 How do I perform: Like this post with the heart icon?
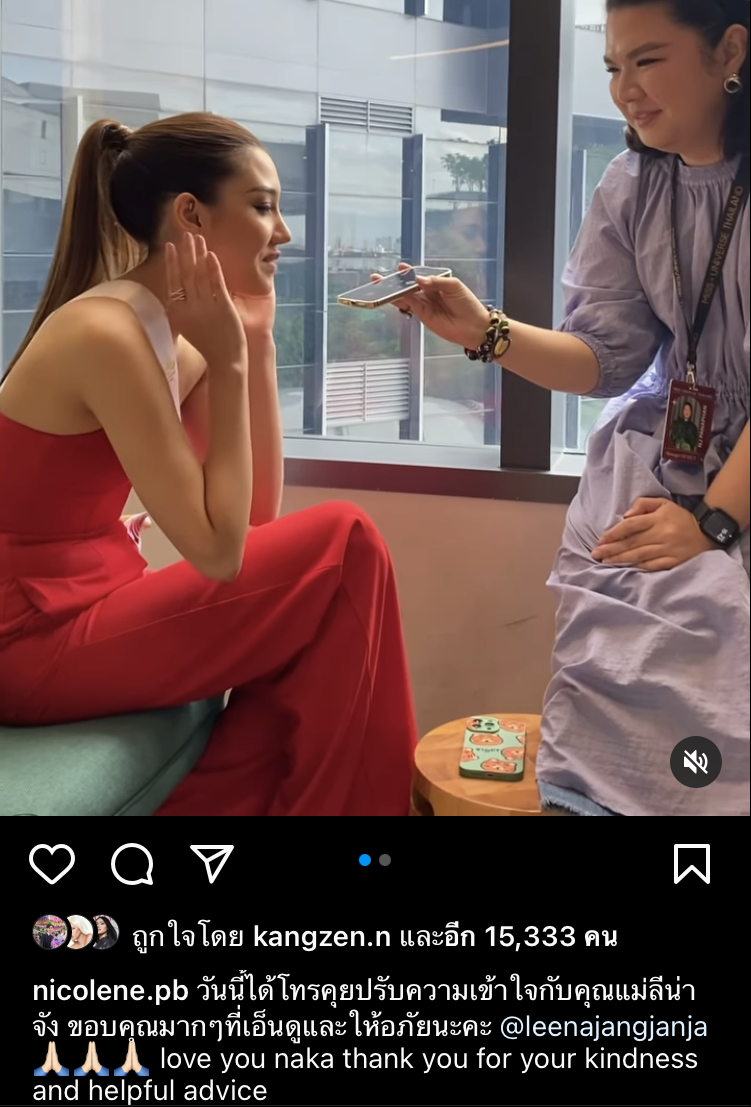click(52, 864)
